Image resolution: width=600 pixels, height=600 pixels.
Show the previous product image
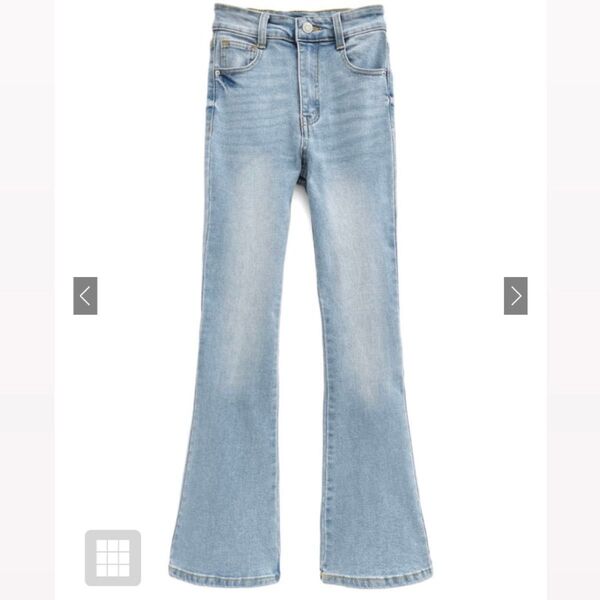85,296
